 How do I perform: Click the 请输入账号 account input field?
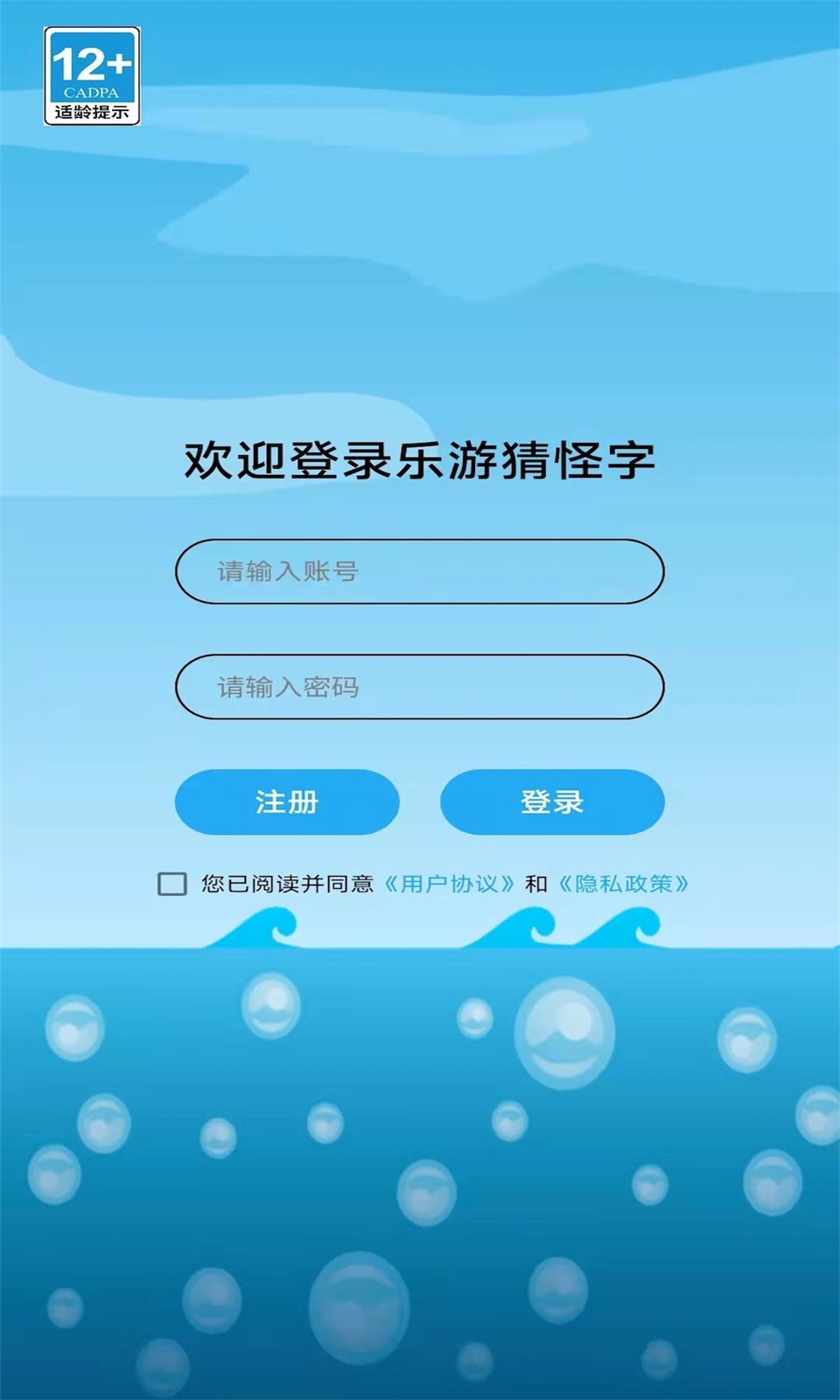420,573
